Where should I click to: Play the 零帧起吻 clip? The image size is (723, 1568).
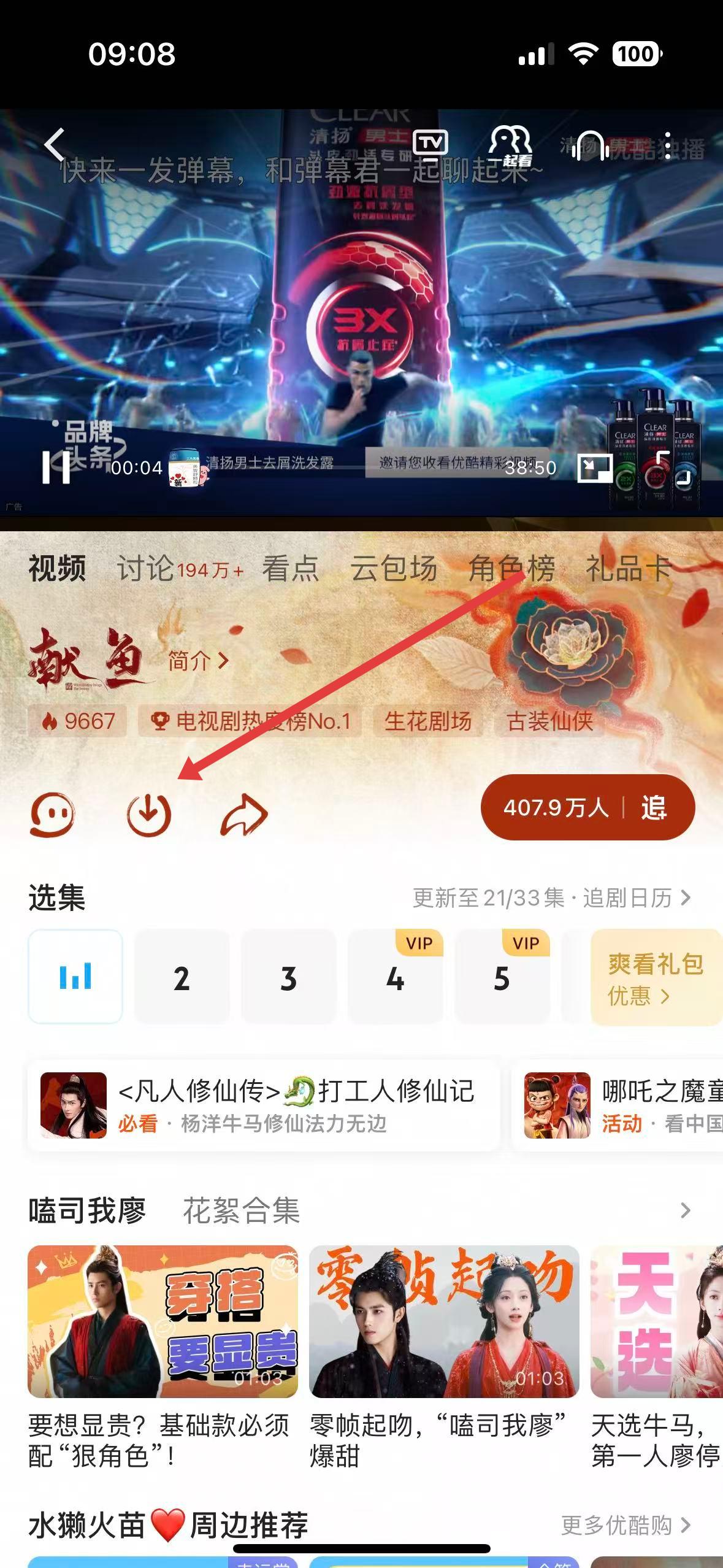pos(444,1321)
